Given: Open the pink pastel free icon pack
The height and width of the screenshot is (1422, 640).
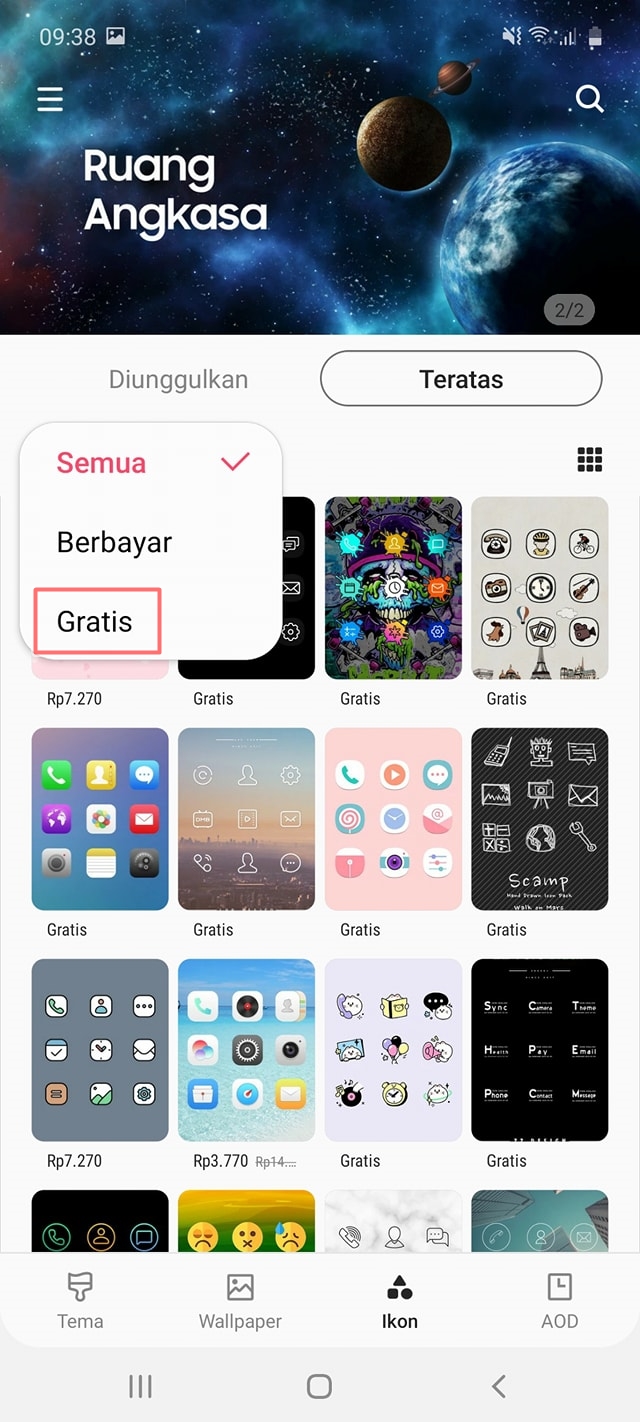Looking at the screenshot, I should click(x=393, y=819).
